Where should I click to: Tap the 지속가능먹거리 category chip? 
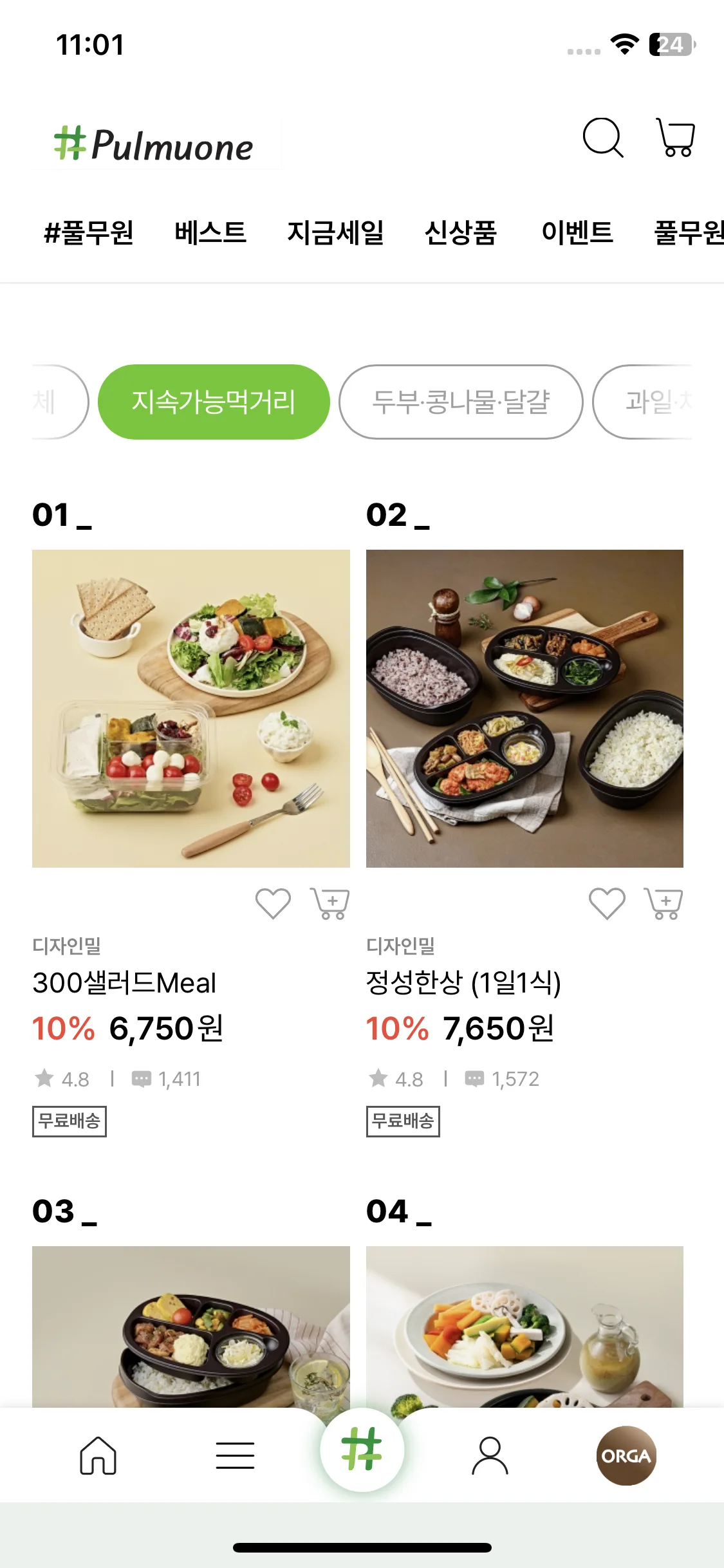click(214, 402)
